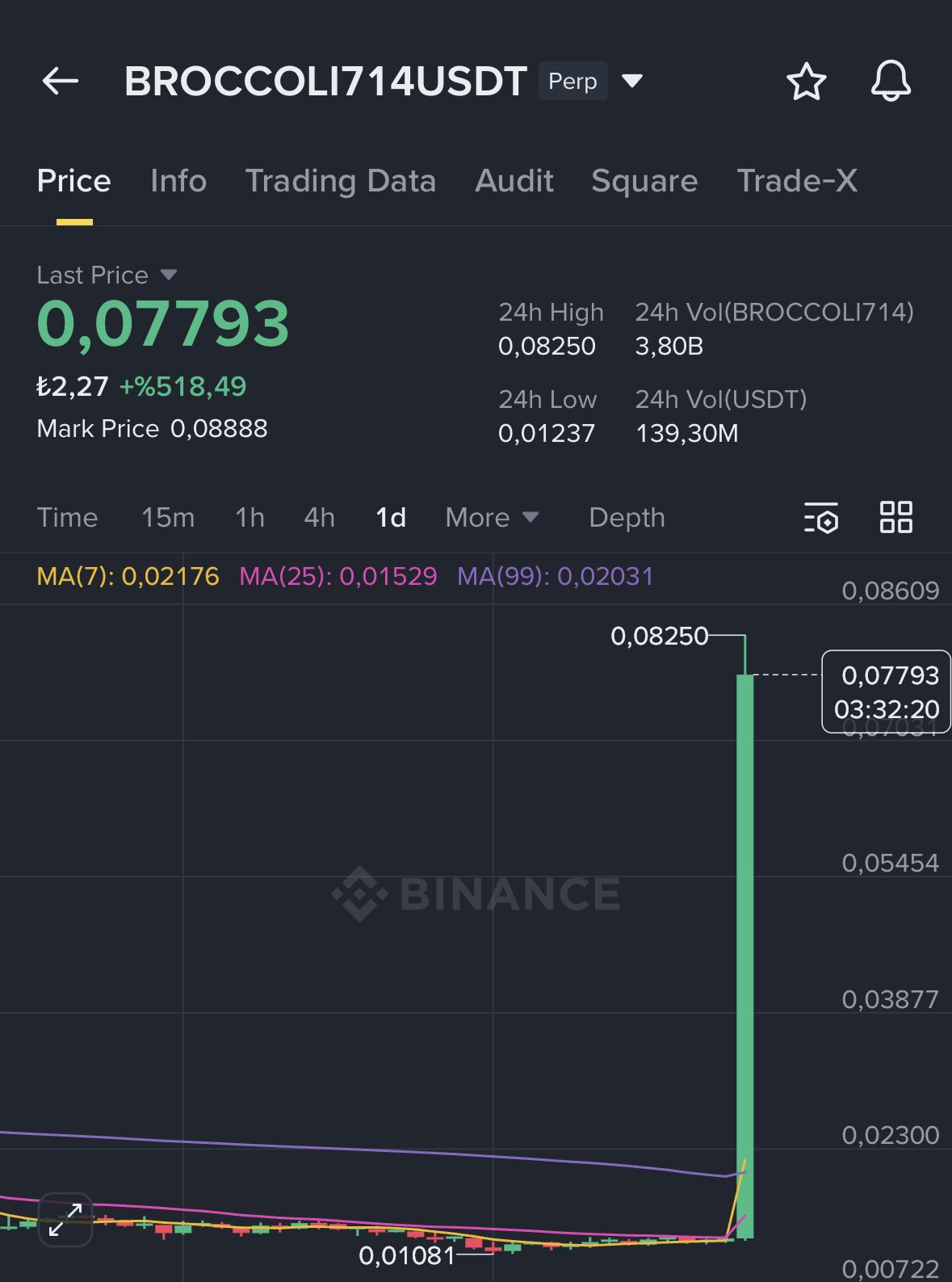952x1282 pixels.
Task: Expand the More intervals dropdown
Action: point(492,518)
